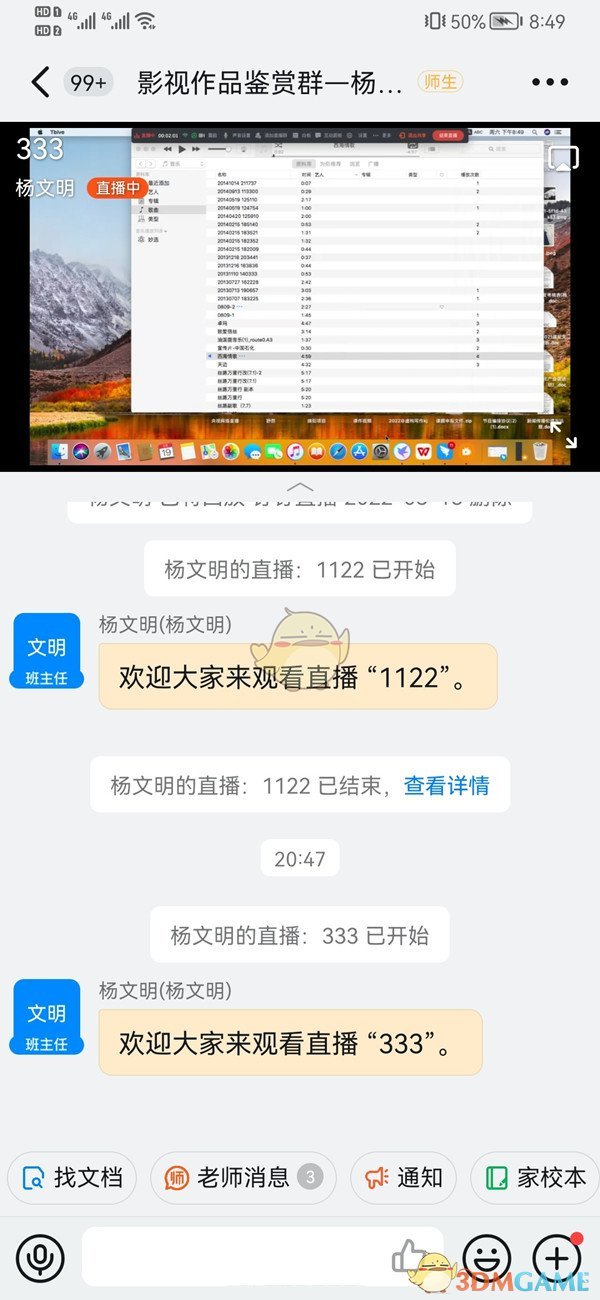Open the 家校本 shortcut
Image resolution: width=600 pixels, height=1300 pixels.
[x=536, y=1177]
